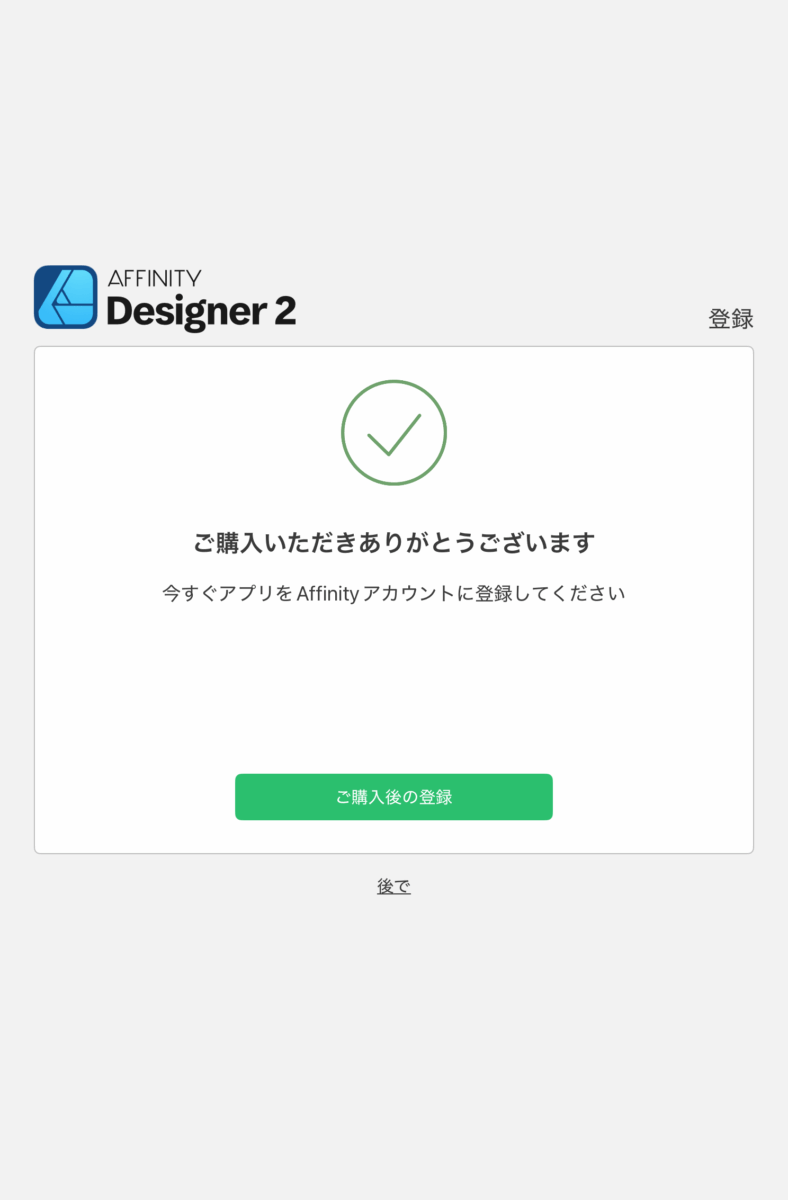Image resolution: width=788 pixels, height=1200 pixels.
Task: Tap the green ご購入後の登録 button
Action: click(x=393, y=797)
